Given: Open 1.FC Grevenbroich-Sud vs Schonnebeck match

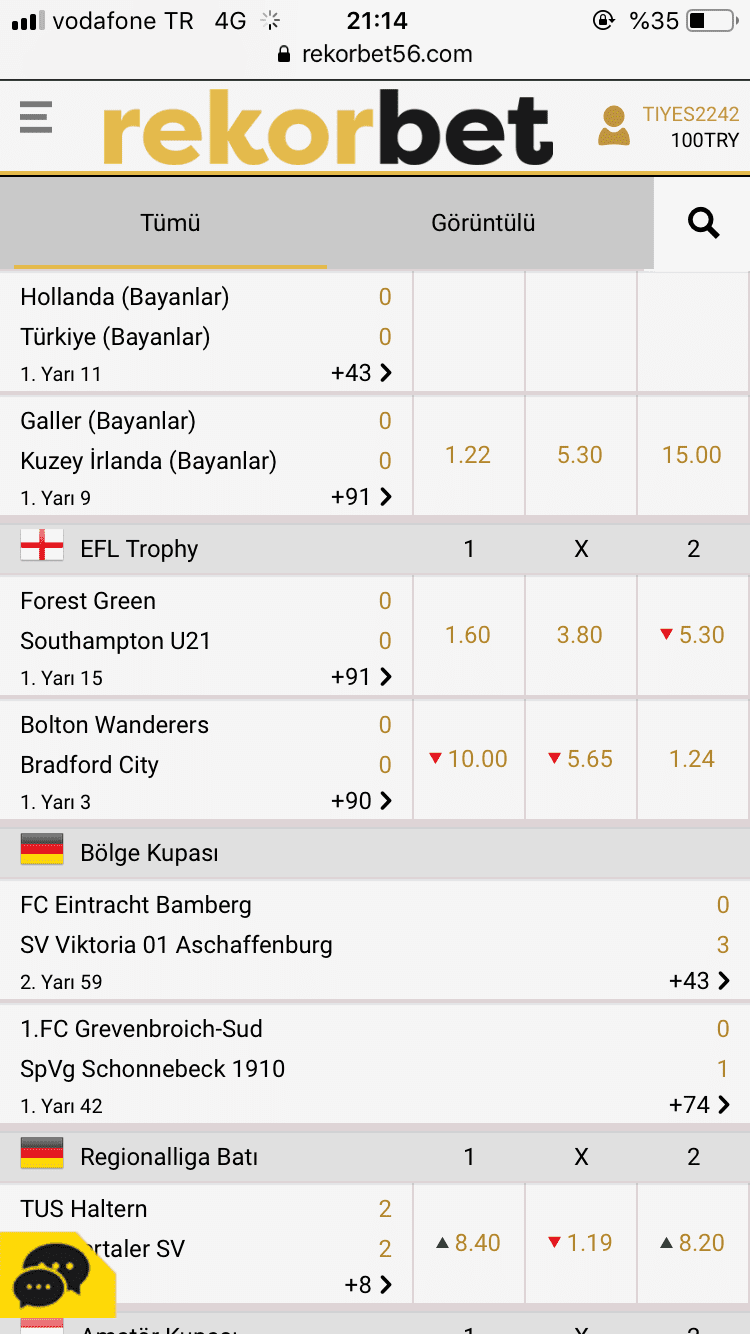Looking at the screenshot, I should coord(375,1064).
